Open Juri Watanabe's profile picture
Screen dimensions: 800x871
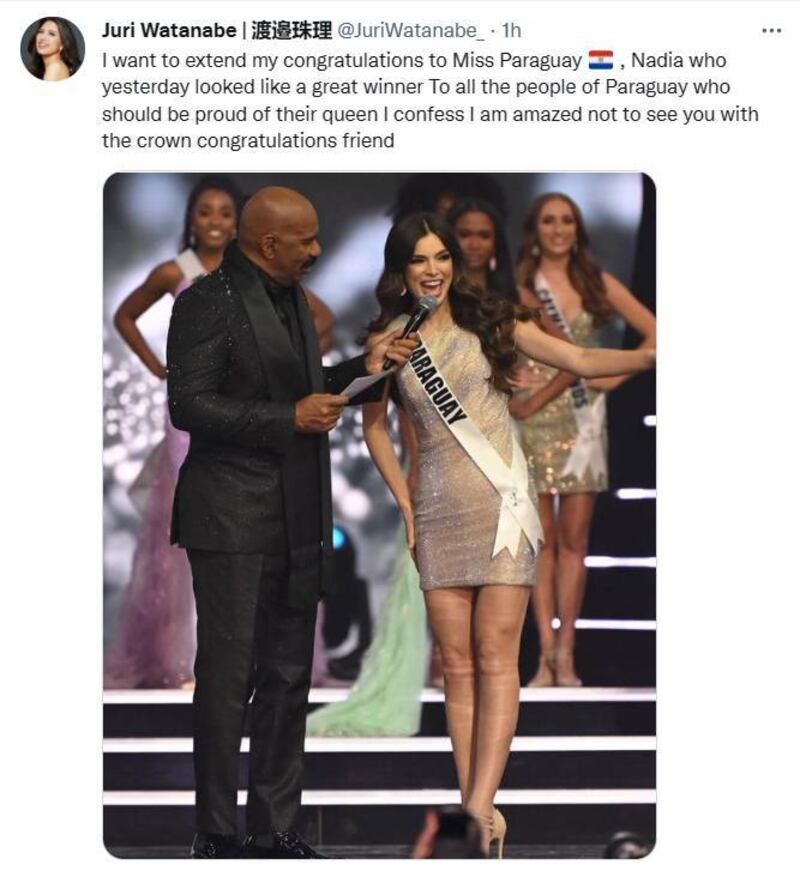pos(52,48)
